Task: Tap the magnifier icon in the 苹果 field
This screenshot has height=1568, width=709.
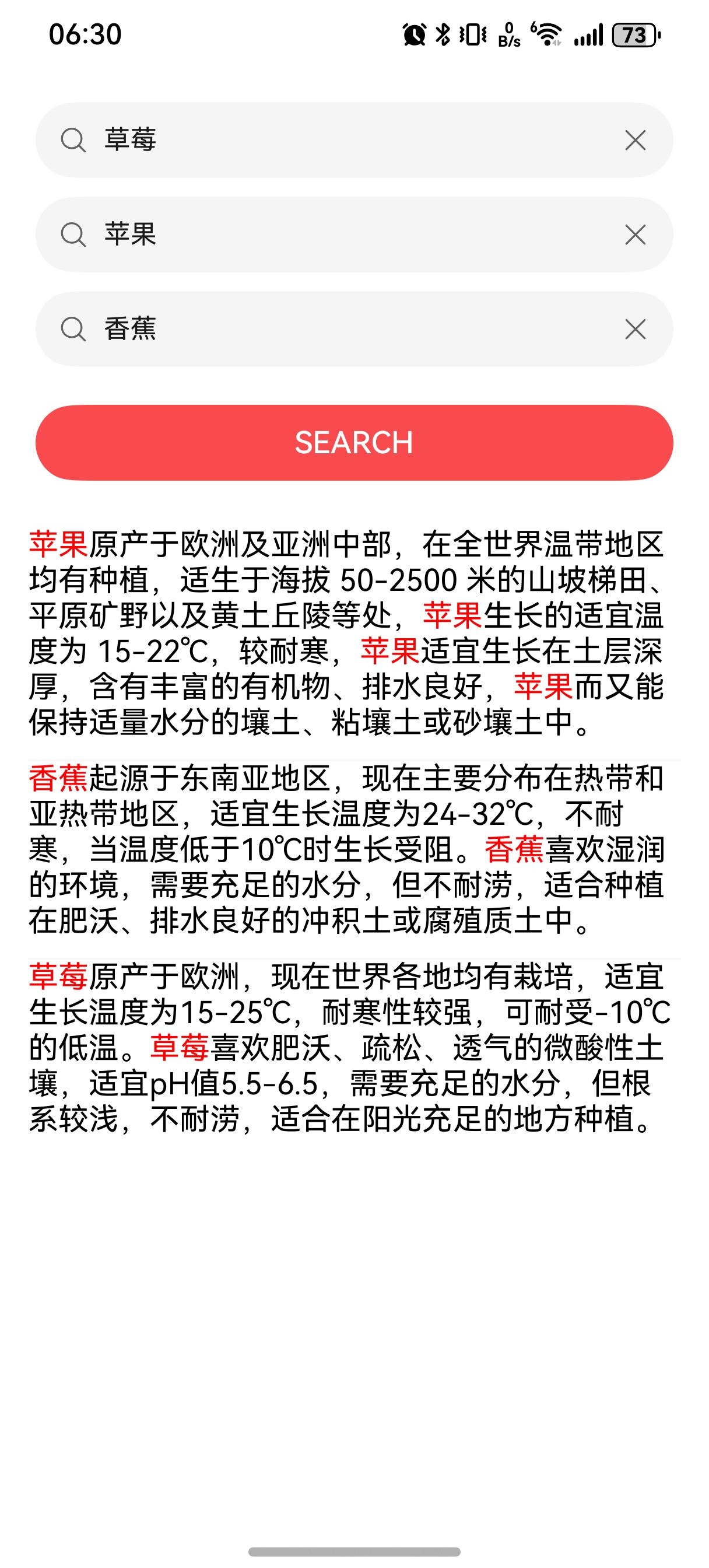Action: click(74, 235)
